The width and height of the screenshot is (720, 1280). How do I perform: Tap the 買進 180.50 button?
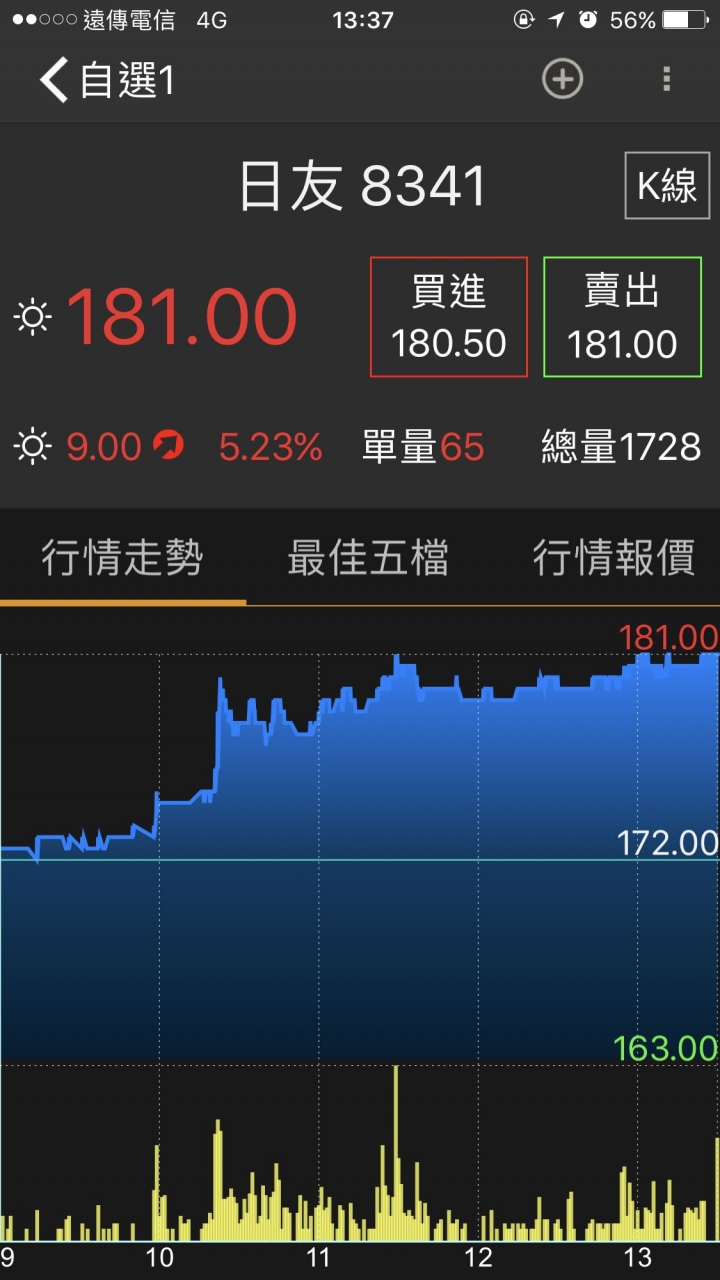[x=449, y=317]
